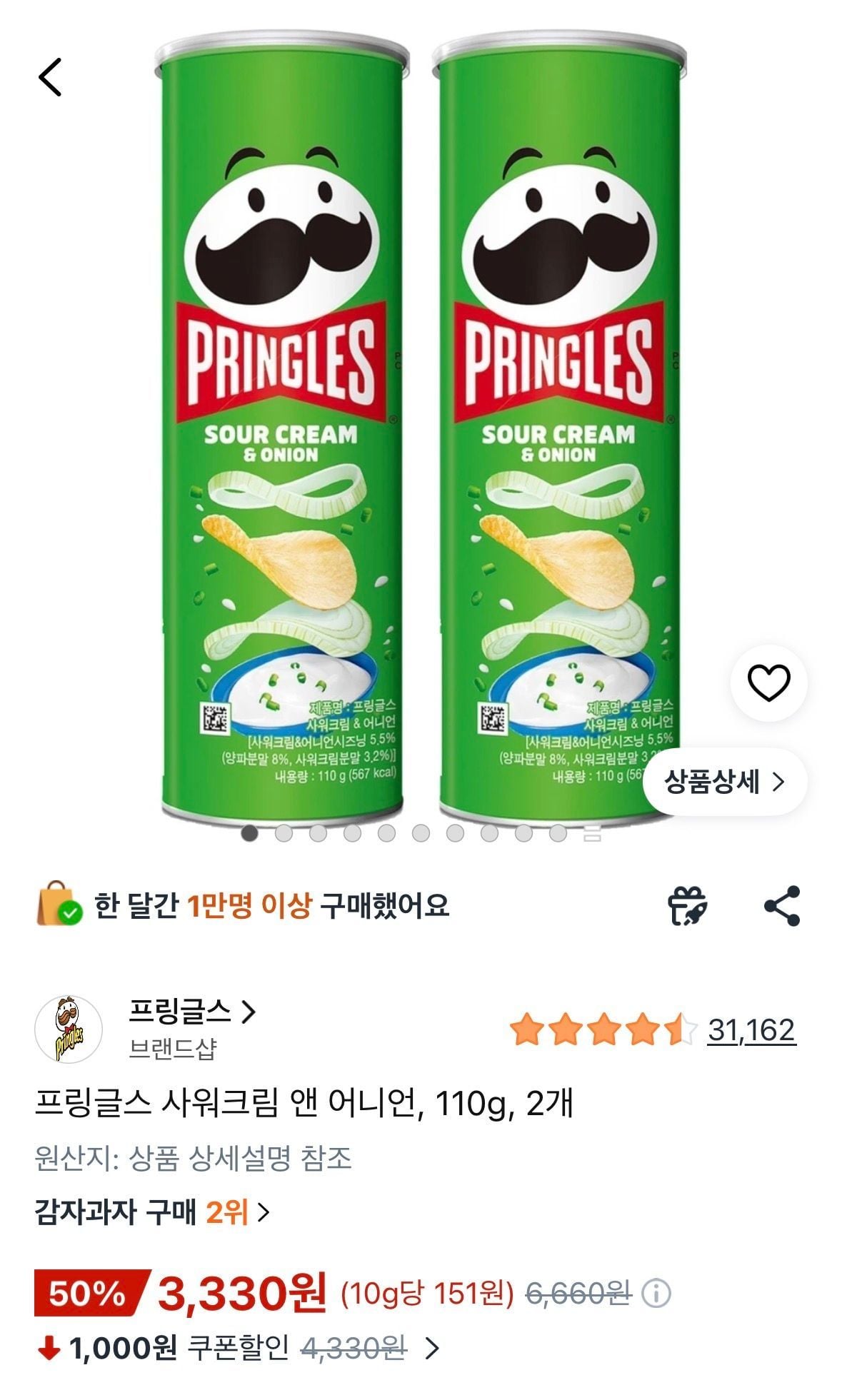Add product to wishlist with heart icon
This screenshot has width=842, height=1400.
point(768,683)
